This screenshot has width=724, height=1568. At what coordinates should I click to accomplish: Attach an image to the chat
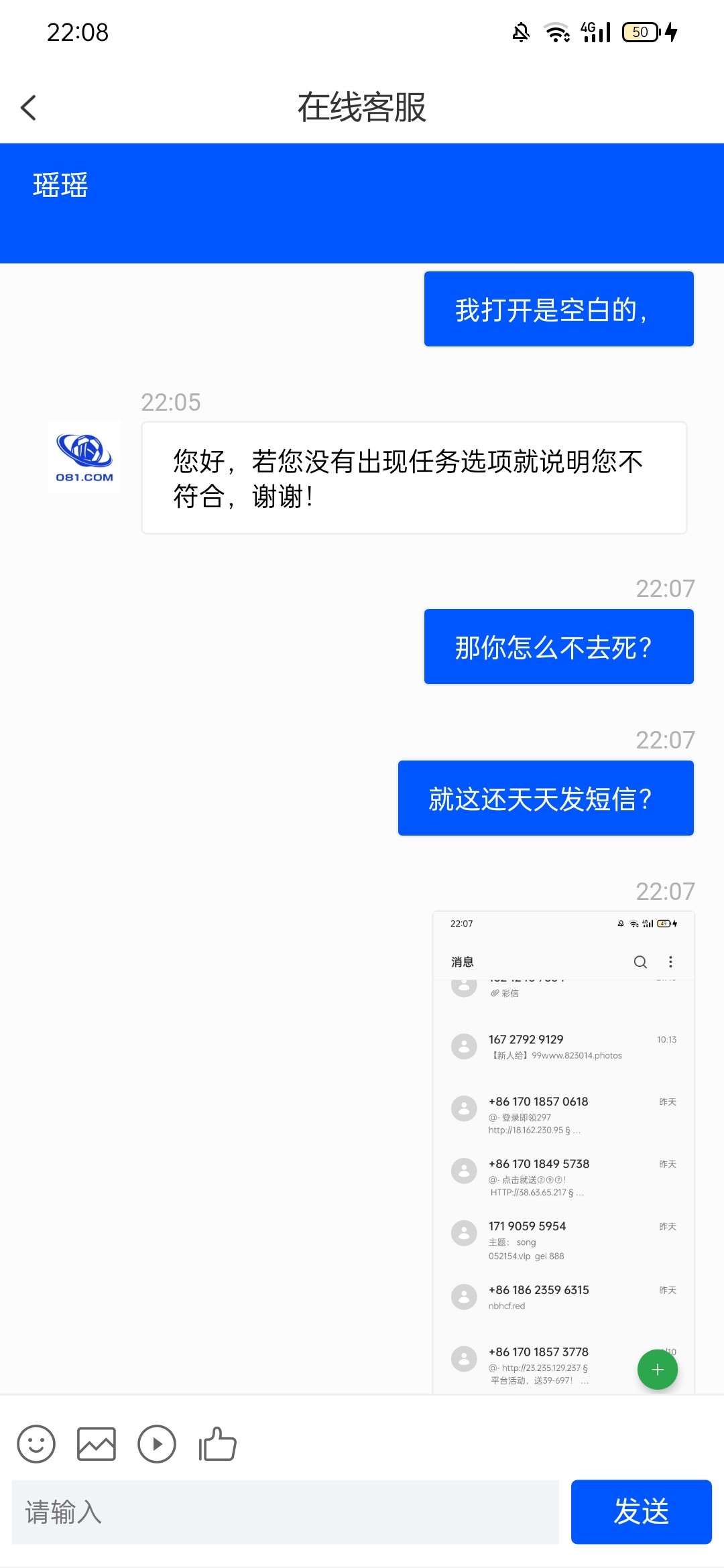[x=97, y=1443]
